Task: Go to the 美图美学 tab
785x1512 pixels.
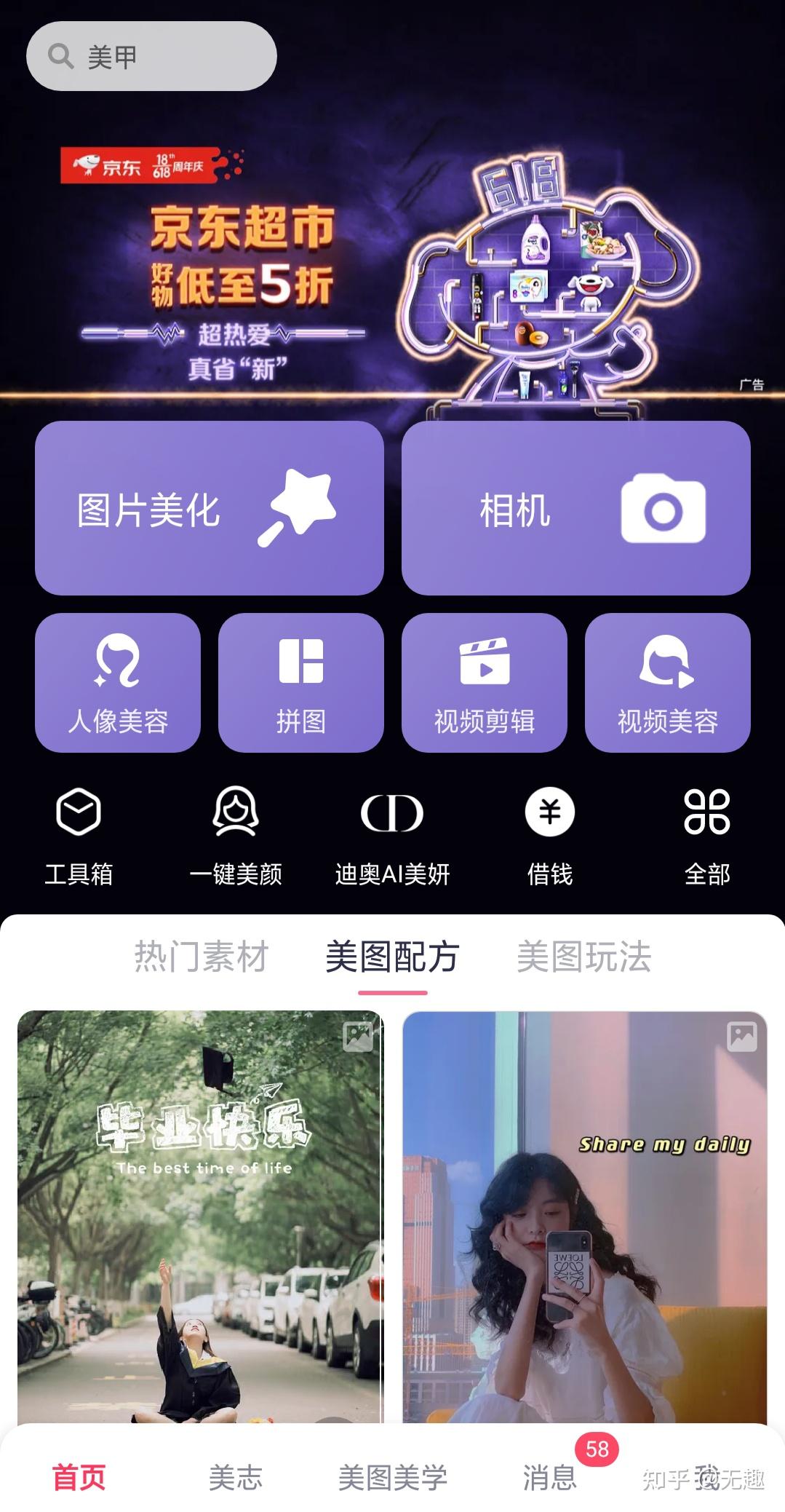Action: tap(393, 1478)
